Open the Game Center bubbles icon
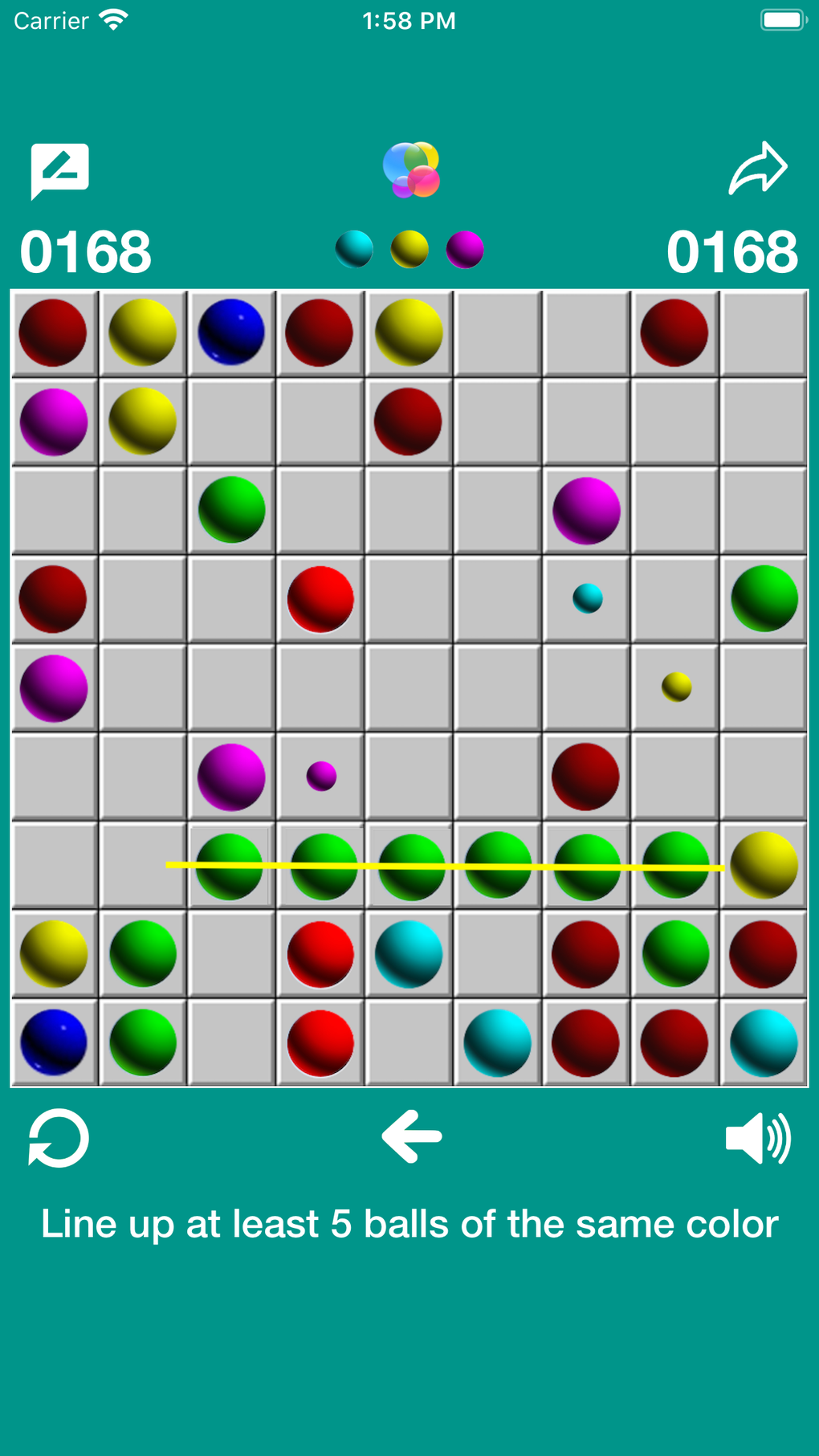Viewport: 819px width, 1456px height. pos(411,169)
